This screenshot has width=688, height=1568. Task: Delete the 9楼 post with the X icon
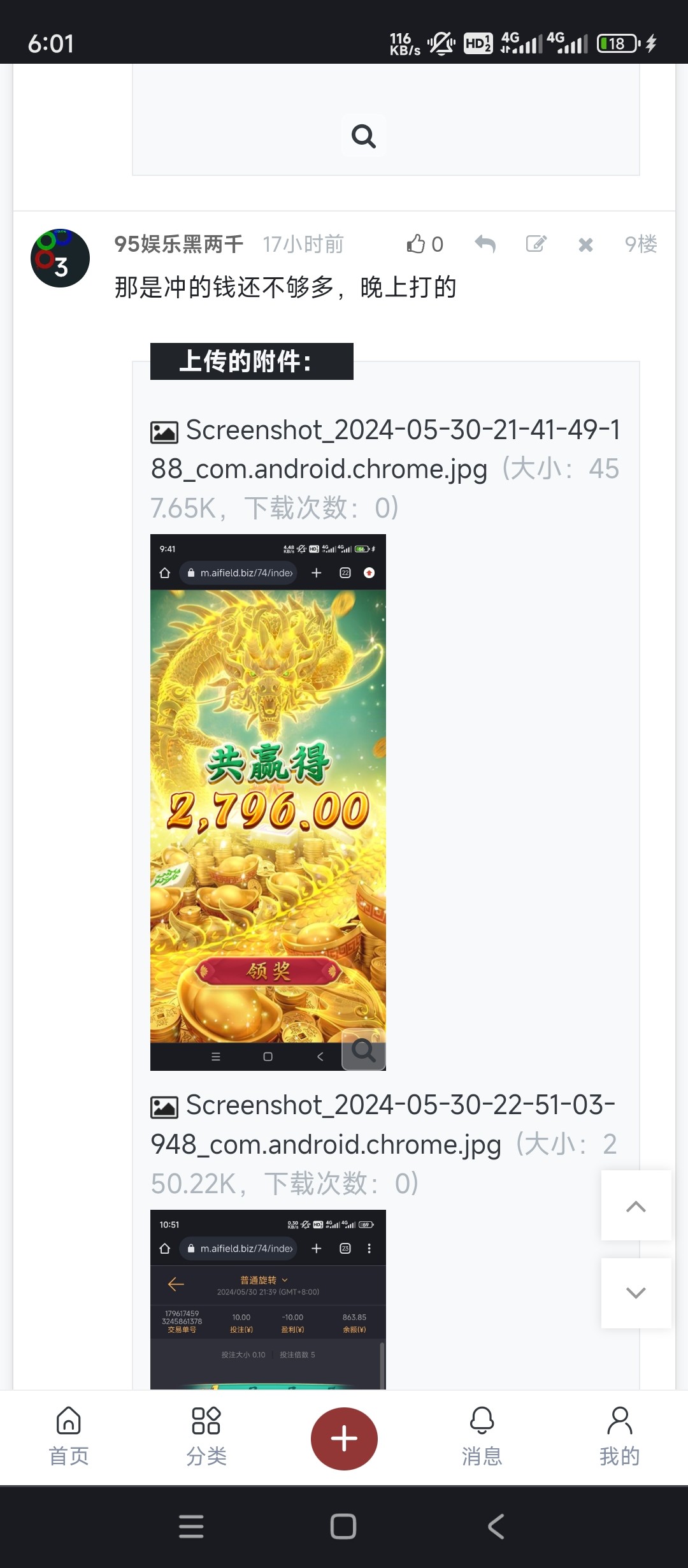pos(585,245)
